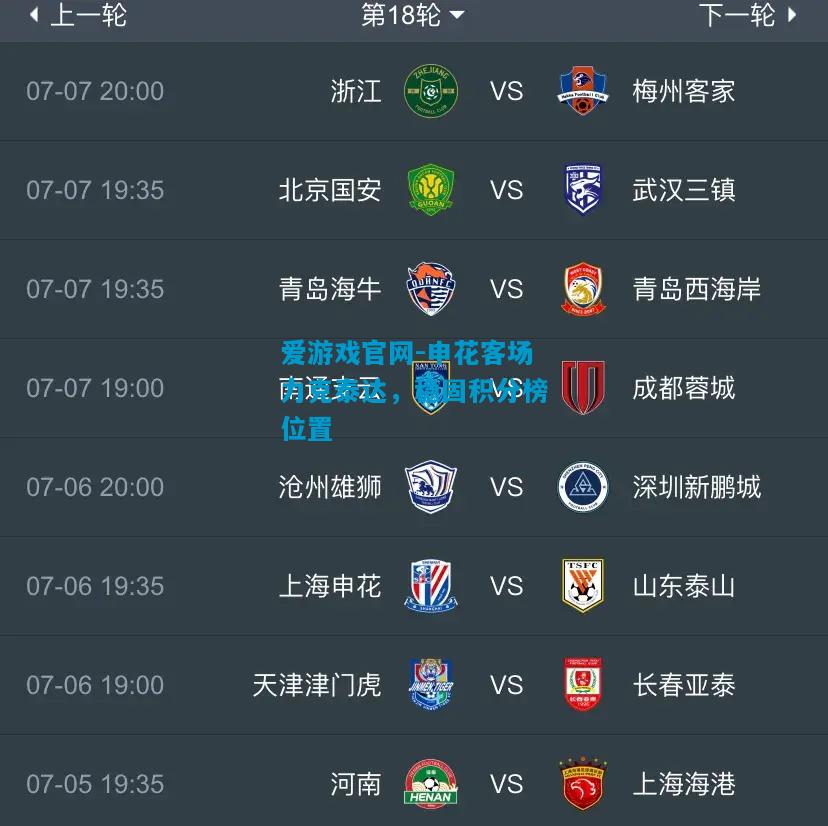Open the match against 成都蓉城

point(683,388)
